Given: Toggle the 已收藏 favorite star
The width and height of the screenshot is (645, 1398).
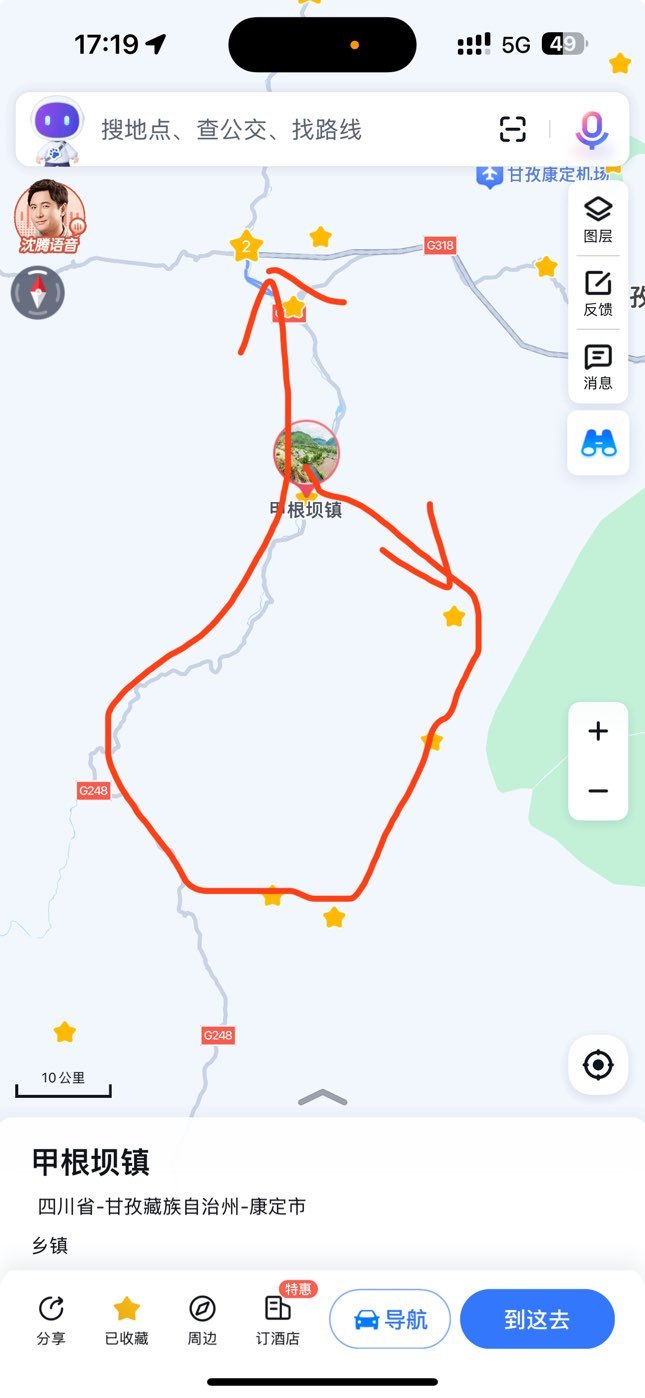Looking at the screenshot, I should [126, 1320].
